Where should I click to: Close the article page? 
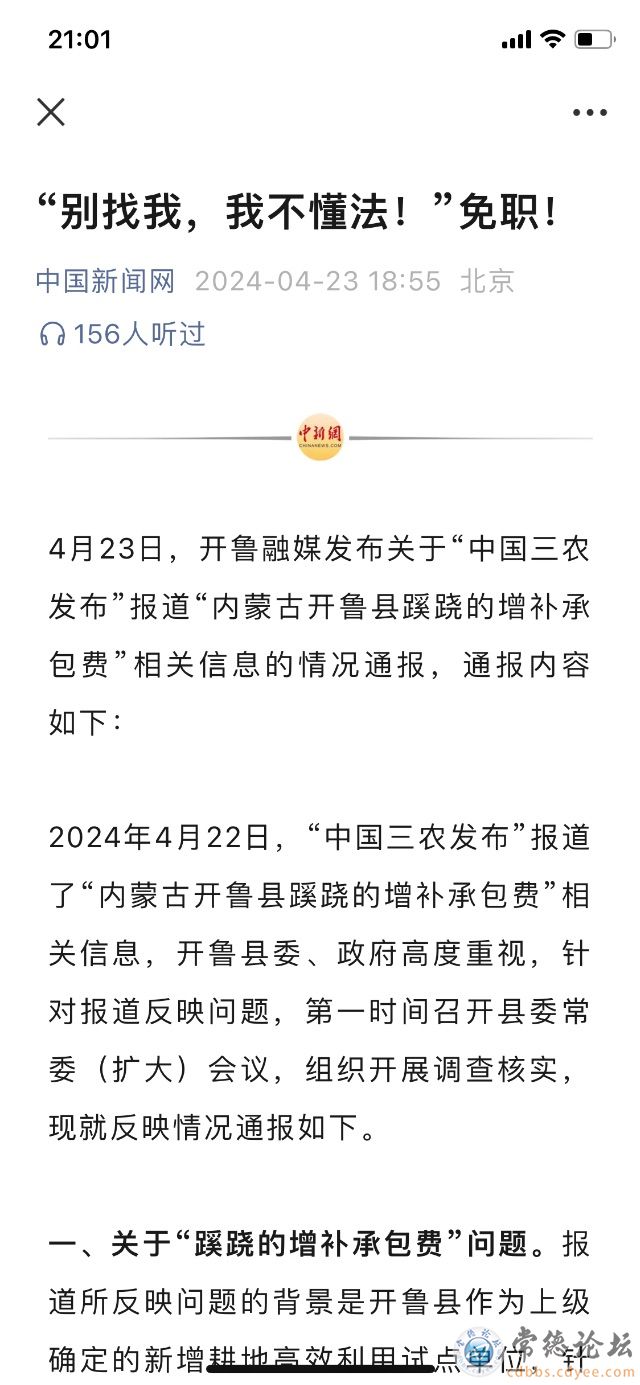(x=51, y=112)
